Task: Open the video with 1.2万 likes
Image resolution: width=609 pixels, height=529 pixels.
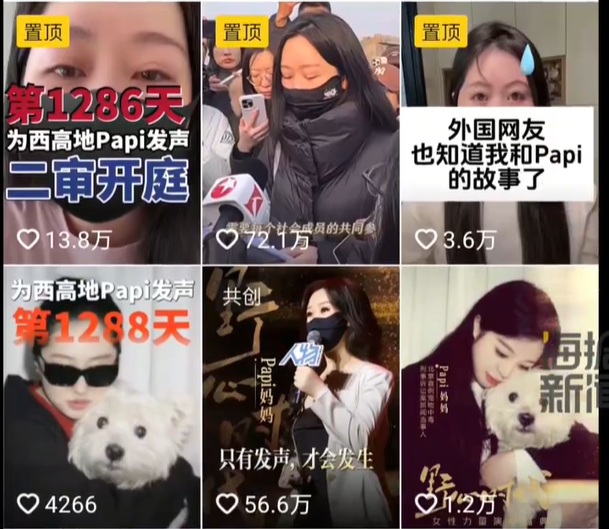Action: pyautogui.click(x=503, y=395)
